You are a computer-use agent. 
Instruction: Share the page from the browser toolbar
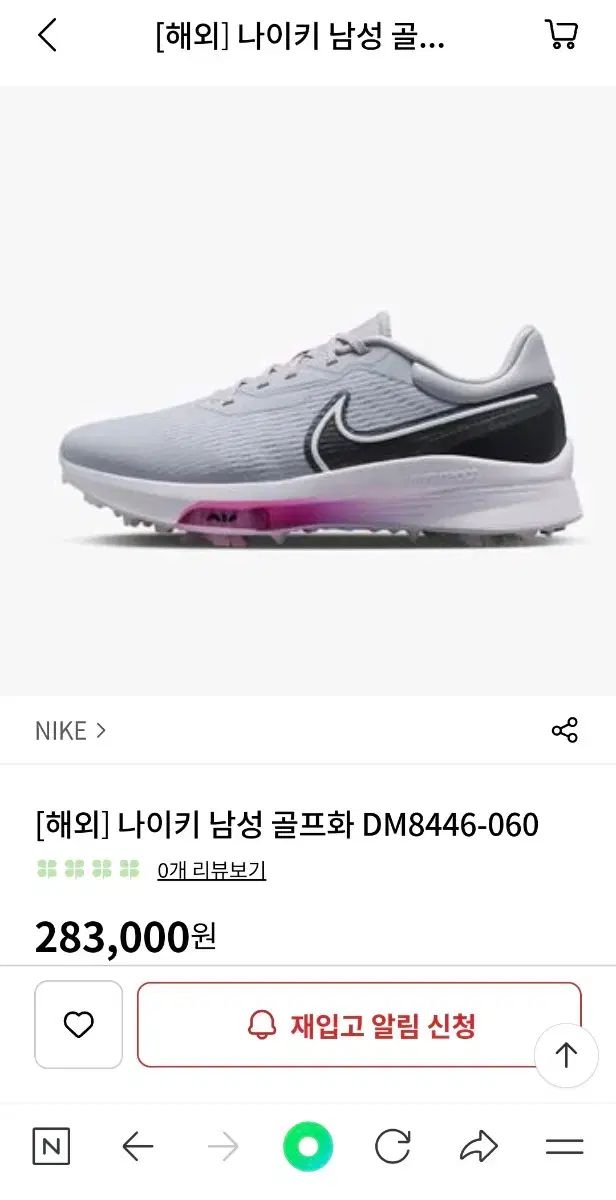(479, 1147)
